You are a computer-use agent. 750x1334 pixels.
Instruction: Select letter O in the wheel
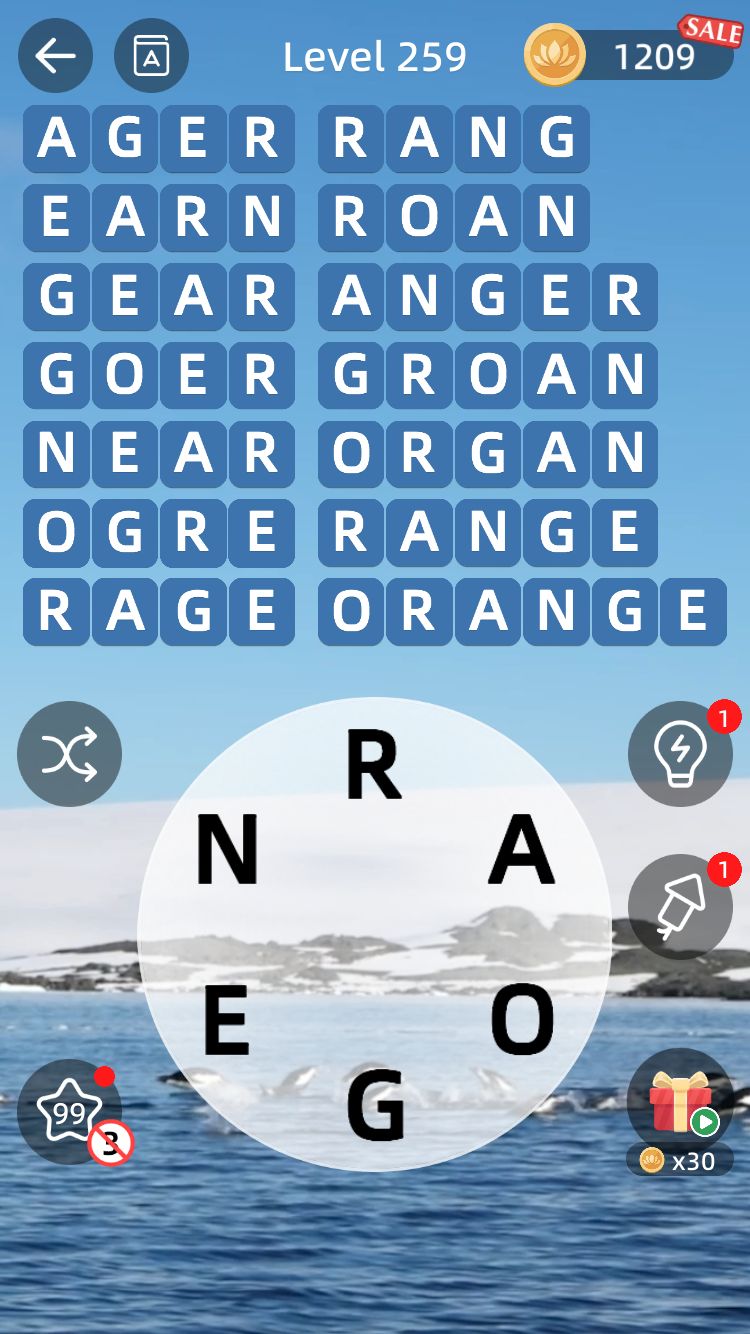522,1021
